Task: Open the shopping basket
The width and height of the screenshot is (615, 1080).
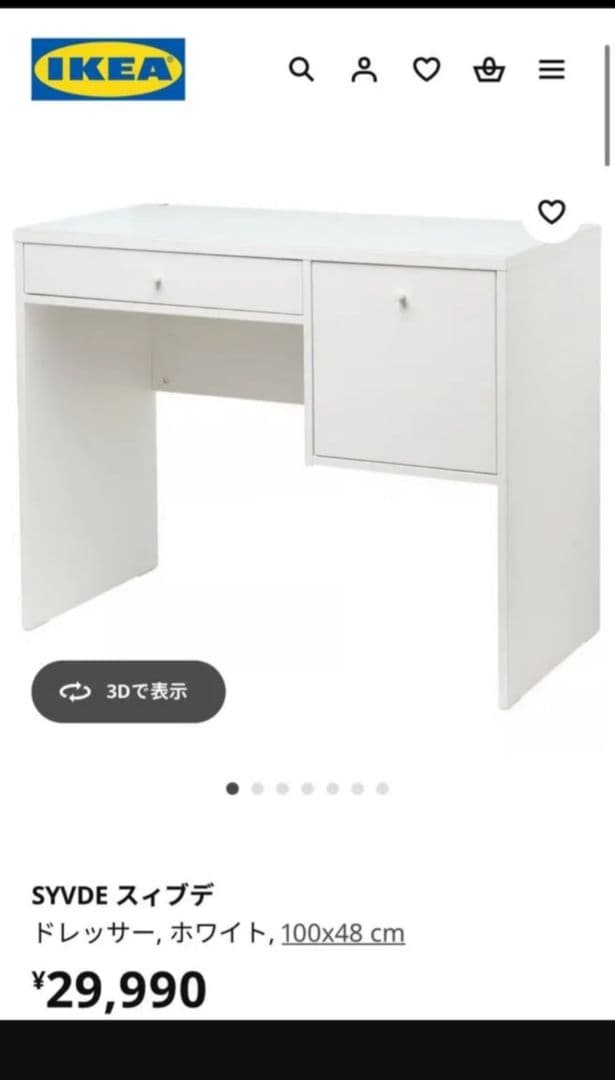Action: click(x=489, y=70)
